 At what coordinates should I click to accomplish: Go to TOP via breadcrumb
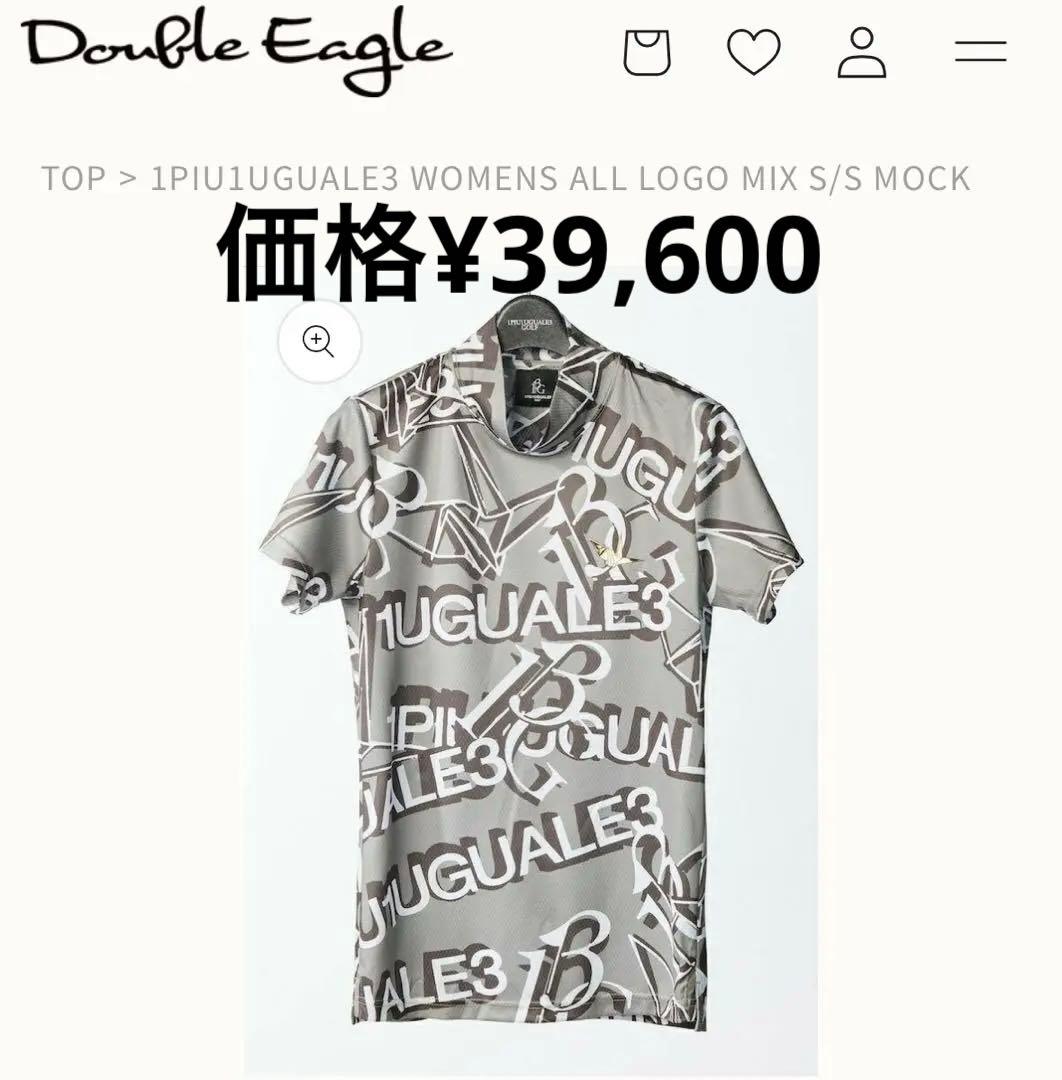[73, 178]
